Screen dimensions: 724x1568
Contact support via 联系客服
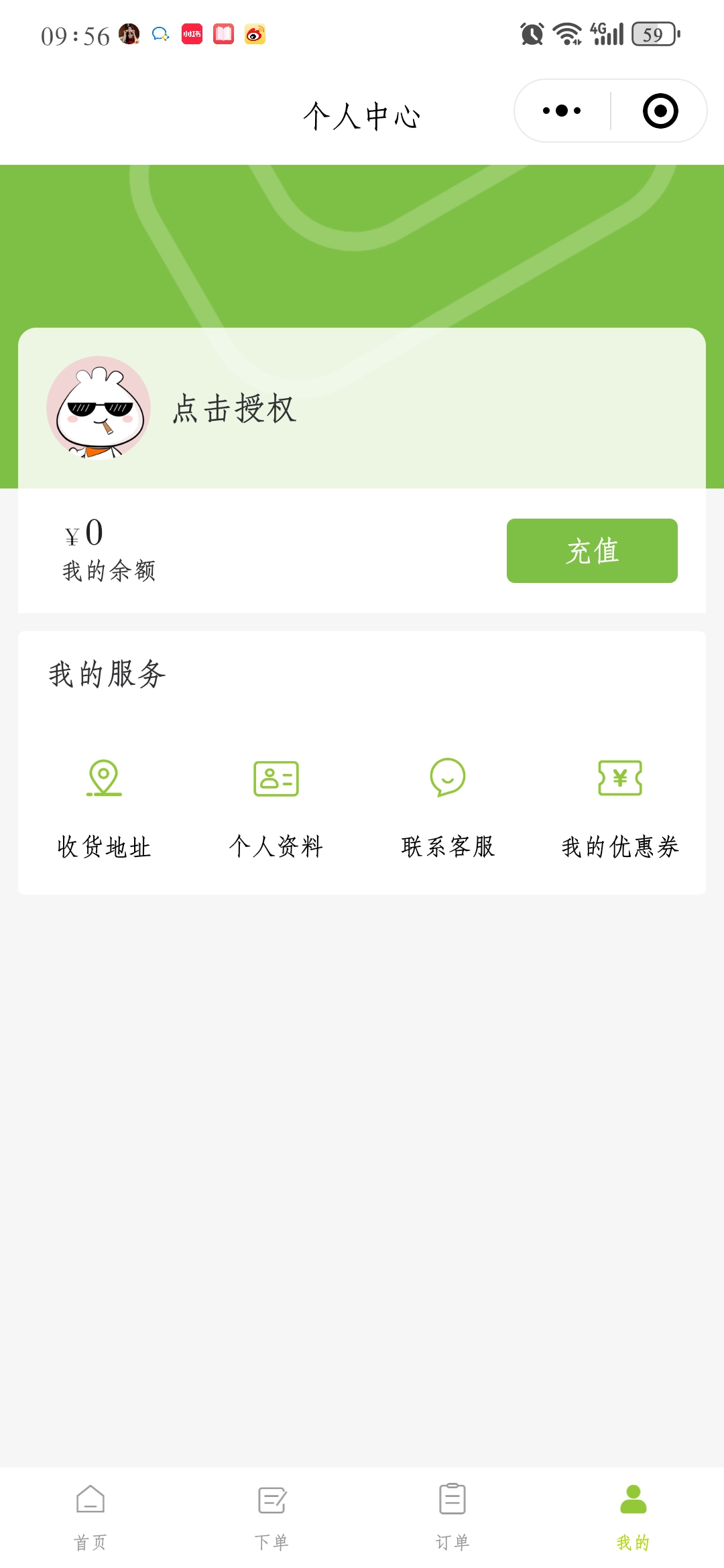[x=448, y=807]
